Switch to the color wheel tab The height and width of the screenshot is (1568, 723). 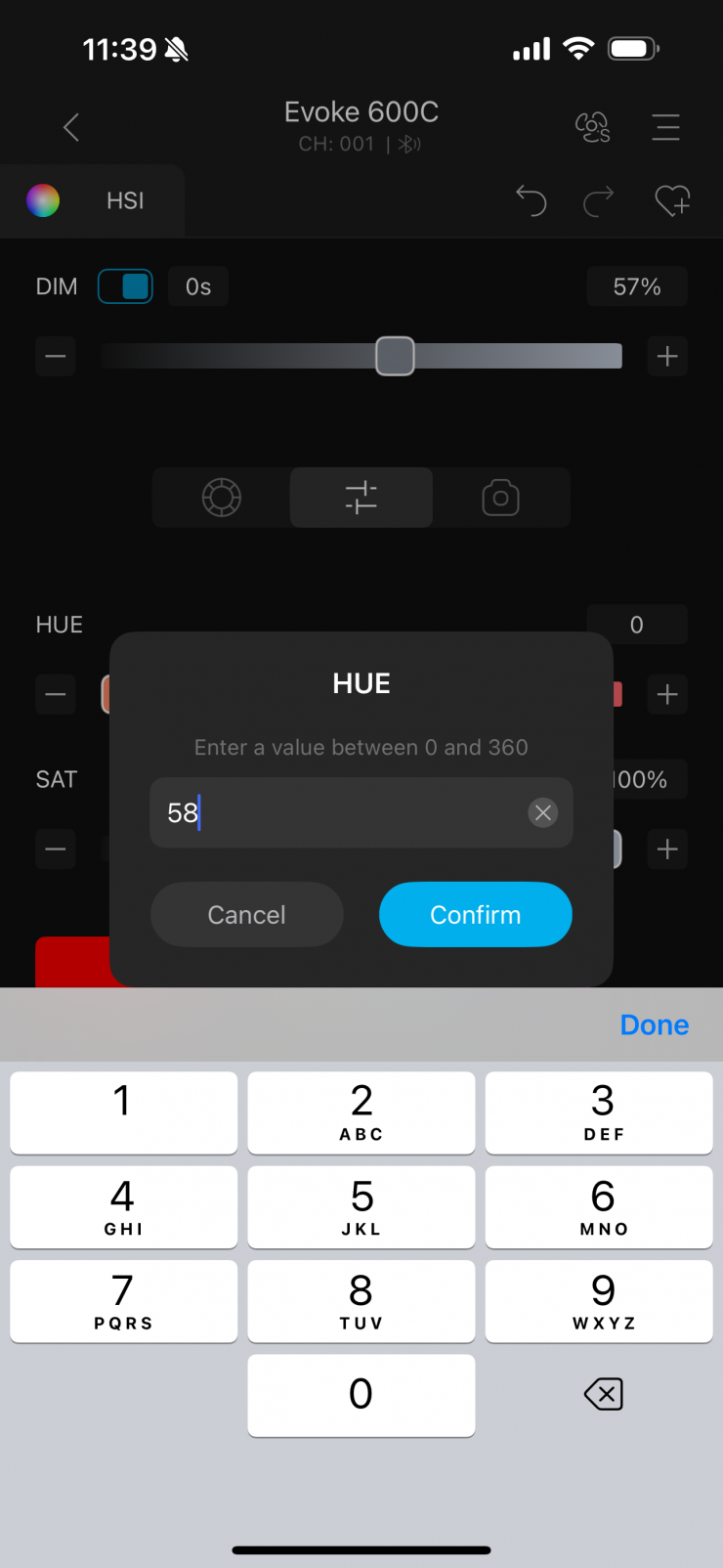click(x=222, y=498)
